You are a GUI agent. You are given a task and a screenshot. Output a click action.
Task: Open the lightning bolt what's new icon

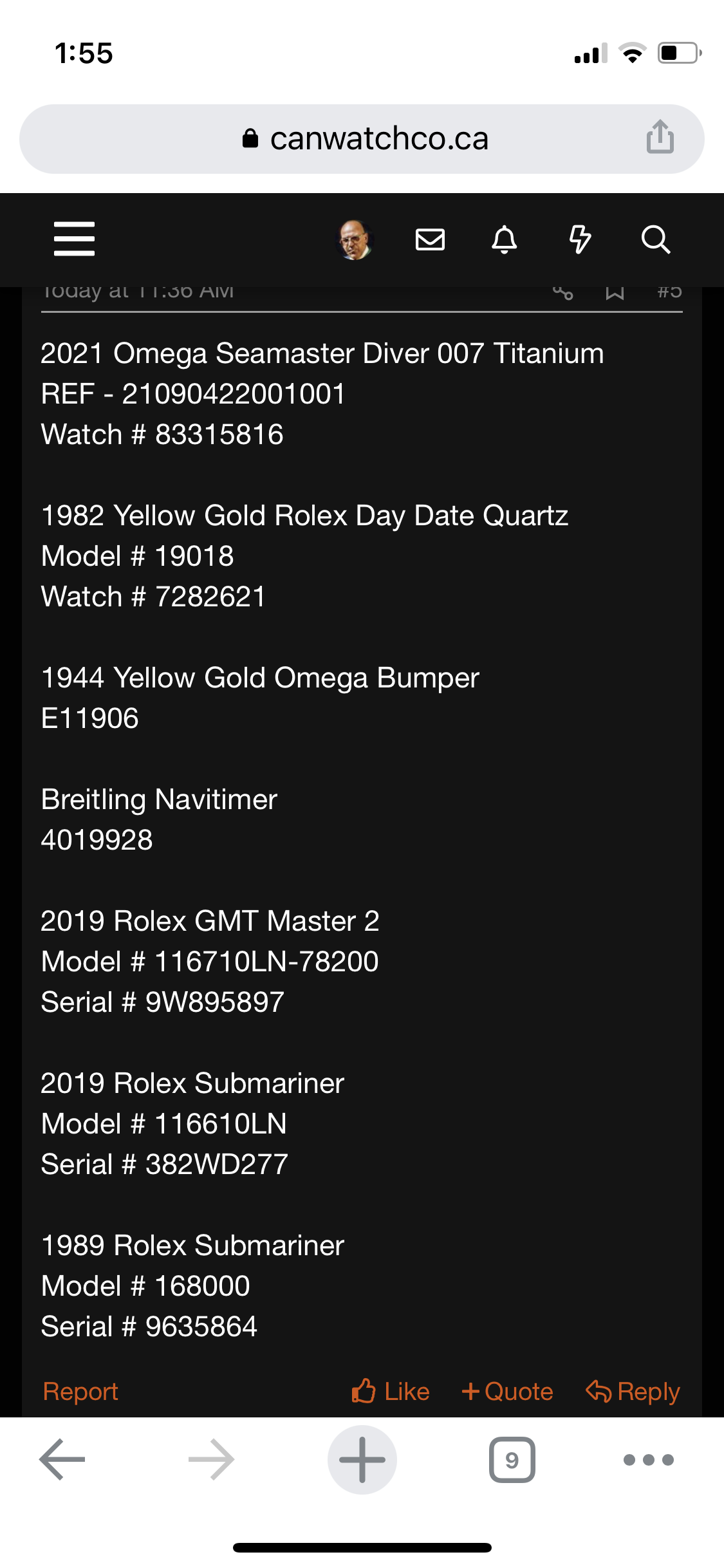coord(580,239)
